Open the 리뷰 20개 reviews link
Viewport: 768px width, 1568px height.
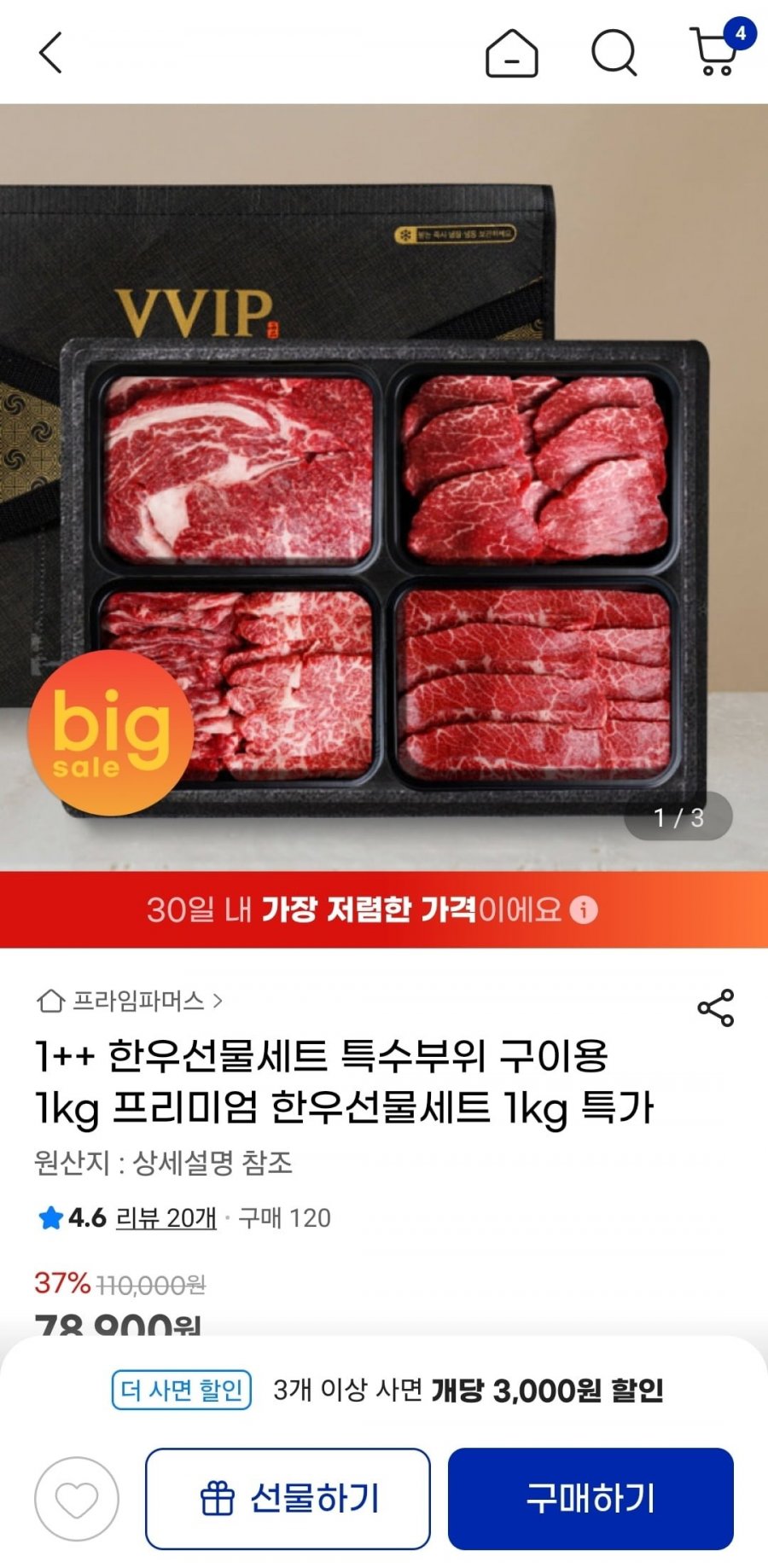click(x=166, y=1217)
